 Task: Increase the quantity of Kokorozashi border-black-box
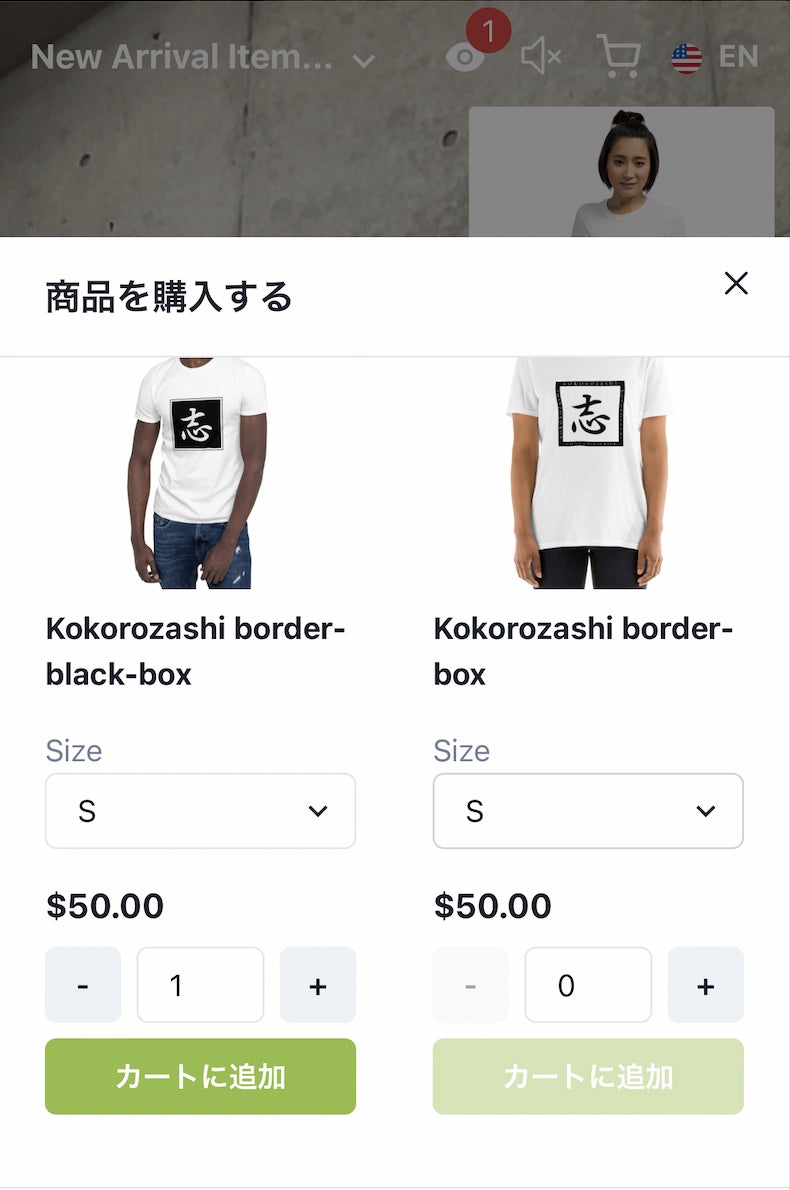[x=318, y=985]
